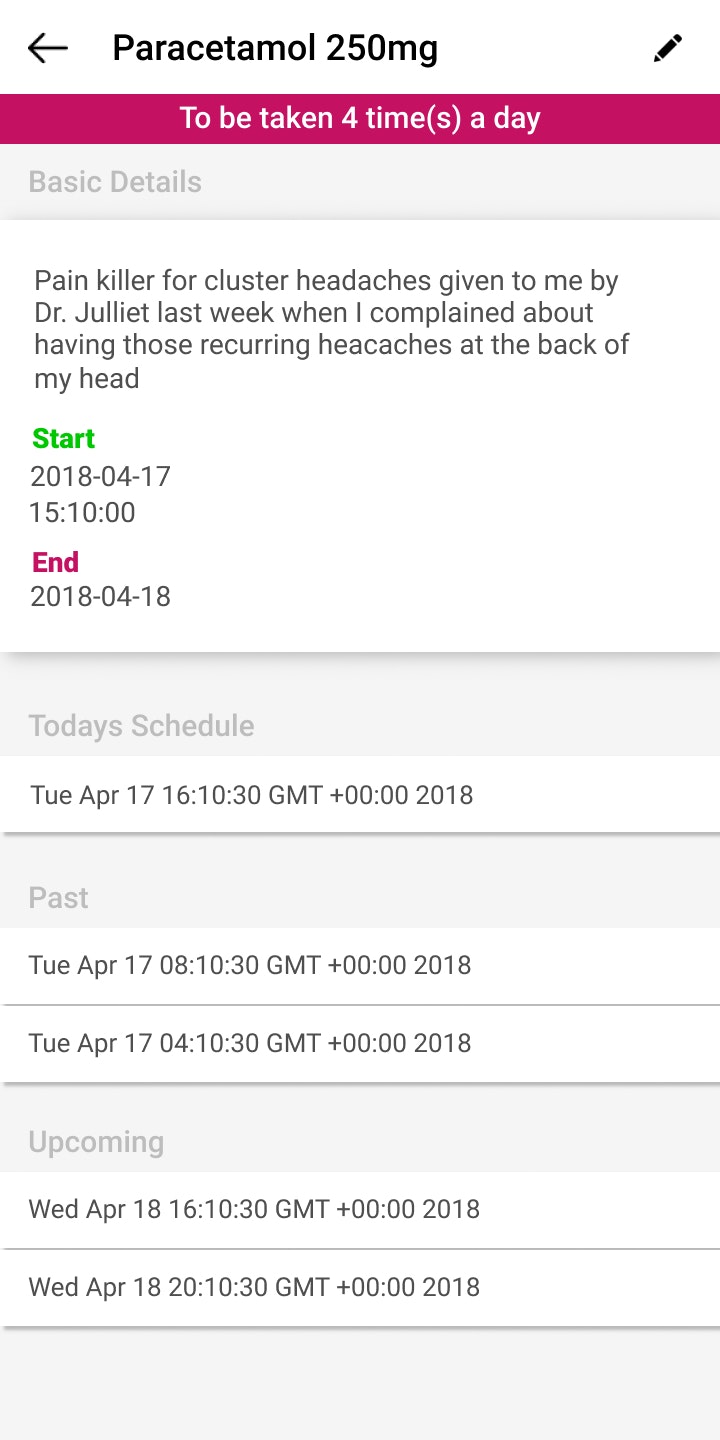Select past dose Tue Apr 17 04:10:30
This screenshot has width=720, height=1440.
coord(252,1043)
